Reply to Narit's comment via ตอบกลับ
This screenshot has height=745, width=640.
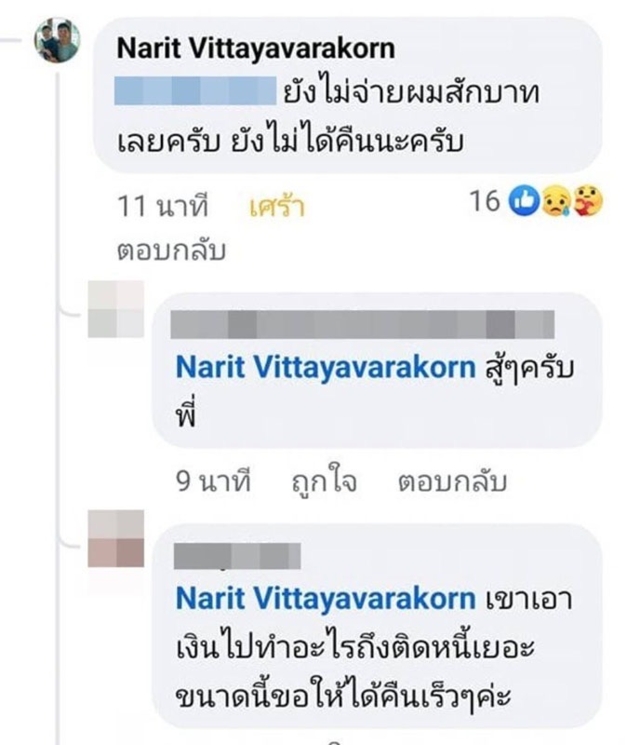[x=170, y=251]
